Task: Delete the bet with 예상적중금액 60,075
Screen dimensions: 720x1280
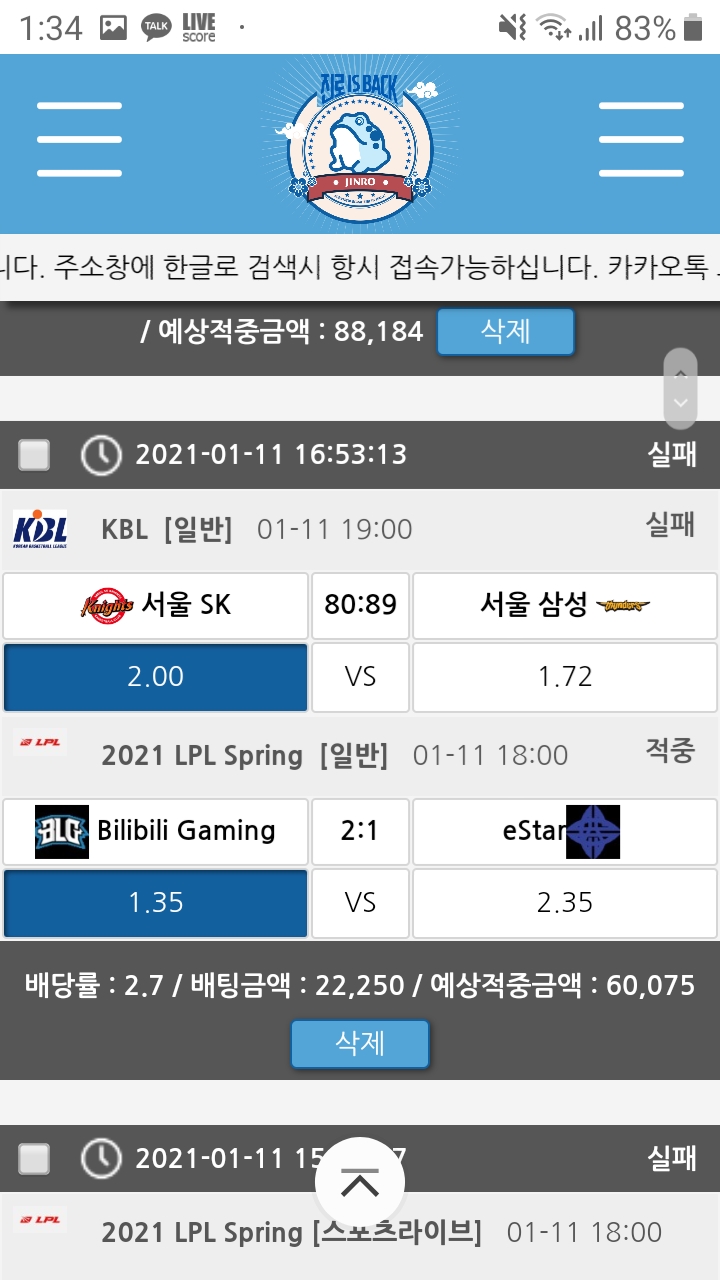Action: tap(360, 1044)
